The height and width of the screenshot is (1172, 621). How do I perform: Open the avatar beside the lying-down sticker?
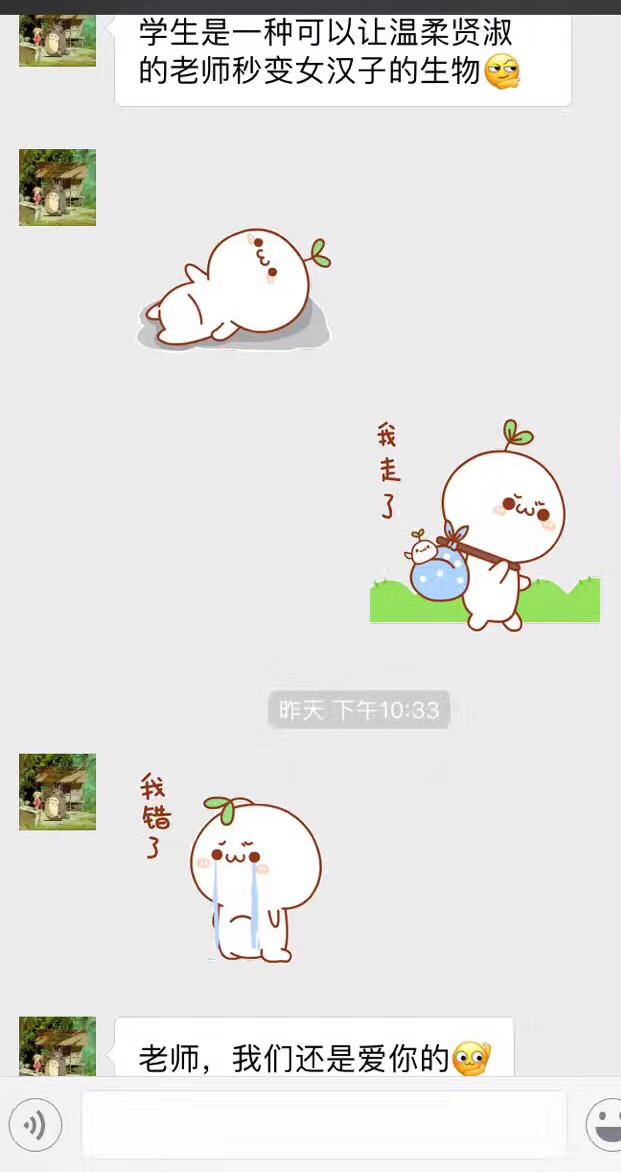[57, 187]
